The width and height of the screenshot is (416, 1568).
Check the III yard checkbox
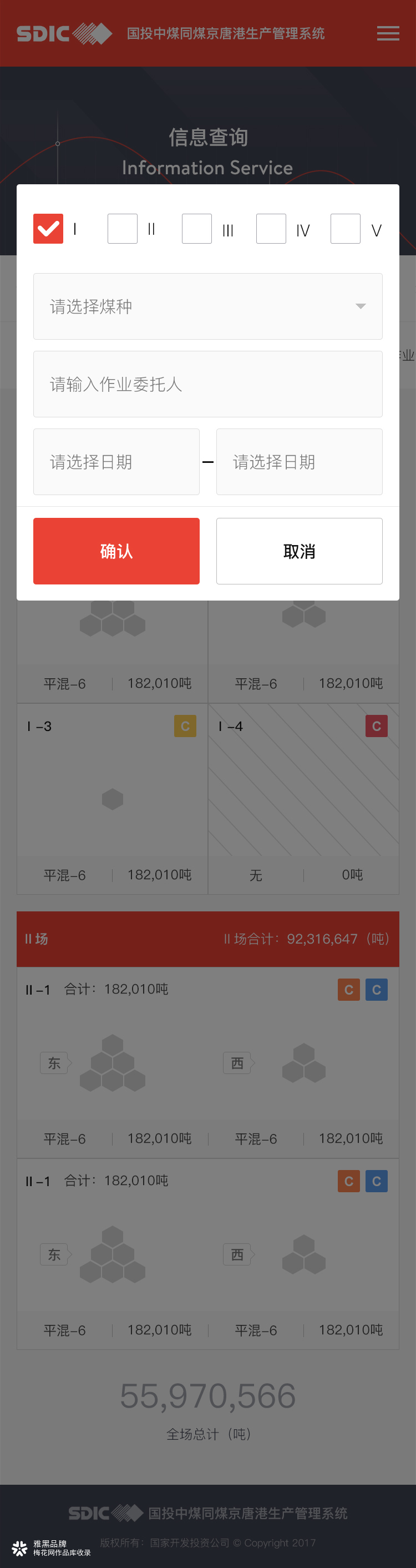click(x=197, y=229)
